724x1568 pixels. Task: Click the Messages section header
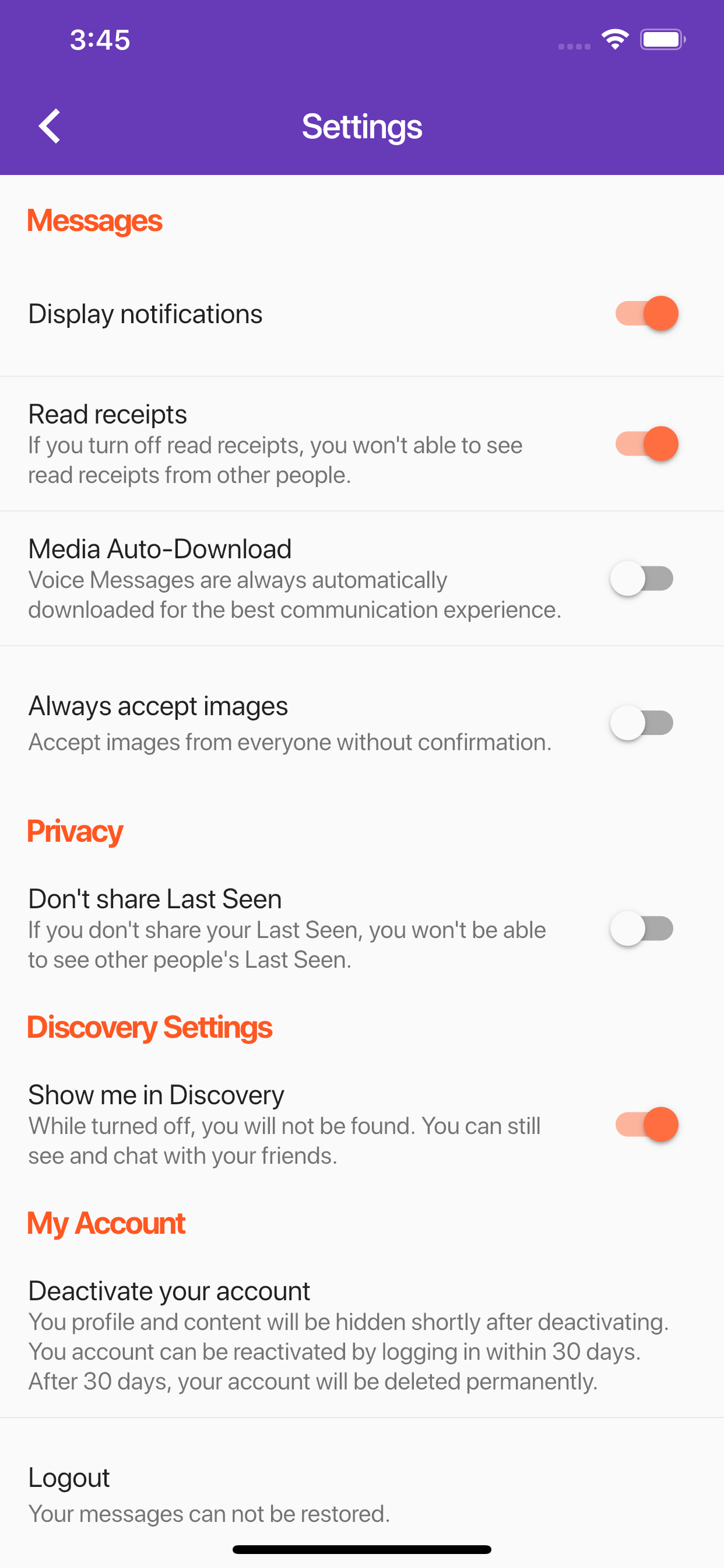pyautogui.click(x=94, y=220)
